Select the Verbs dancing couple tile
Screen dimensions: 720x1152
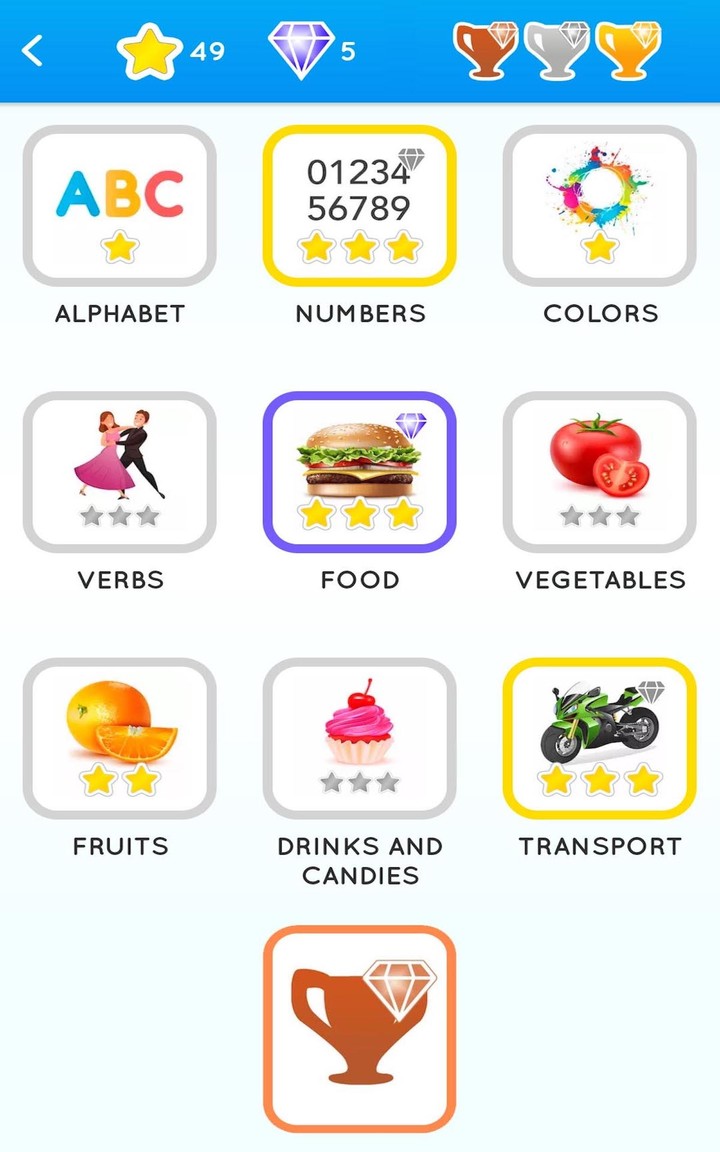120,470
